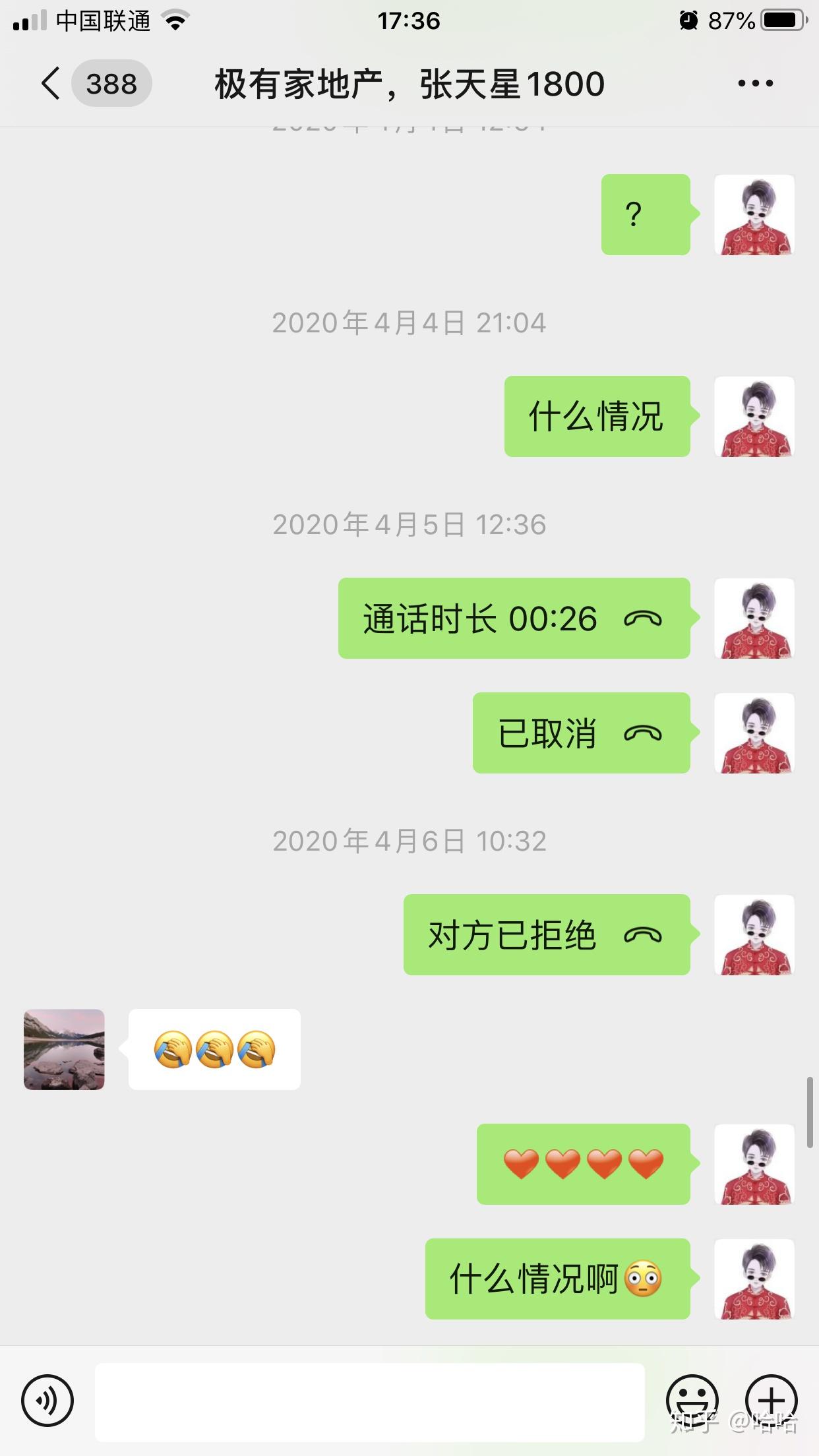Switch to voice message input

(x=47, y=1400)
